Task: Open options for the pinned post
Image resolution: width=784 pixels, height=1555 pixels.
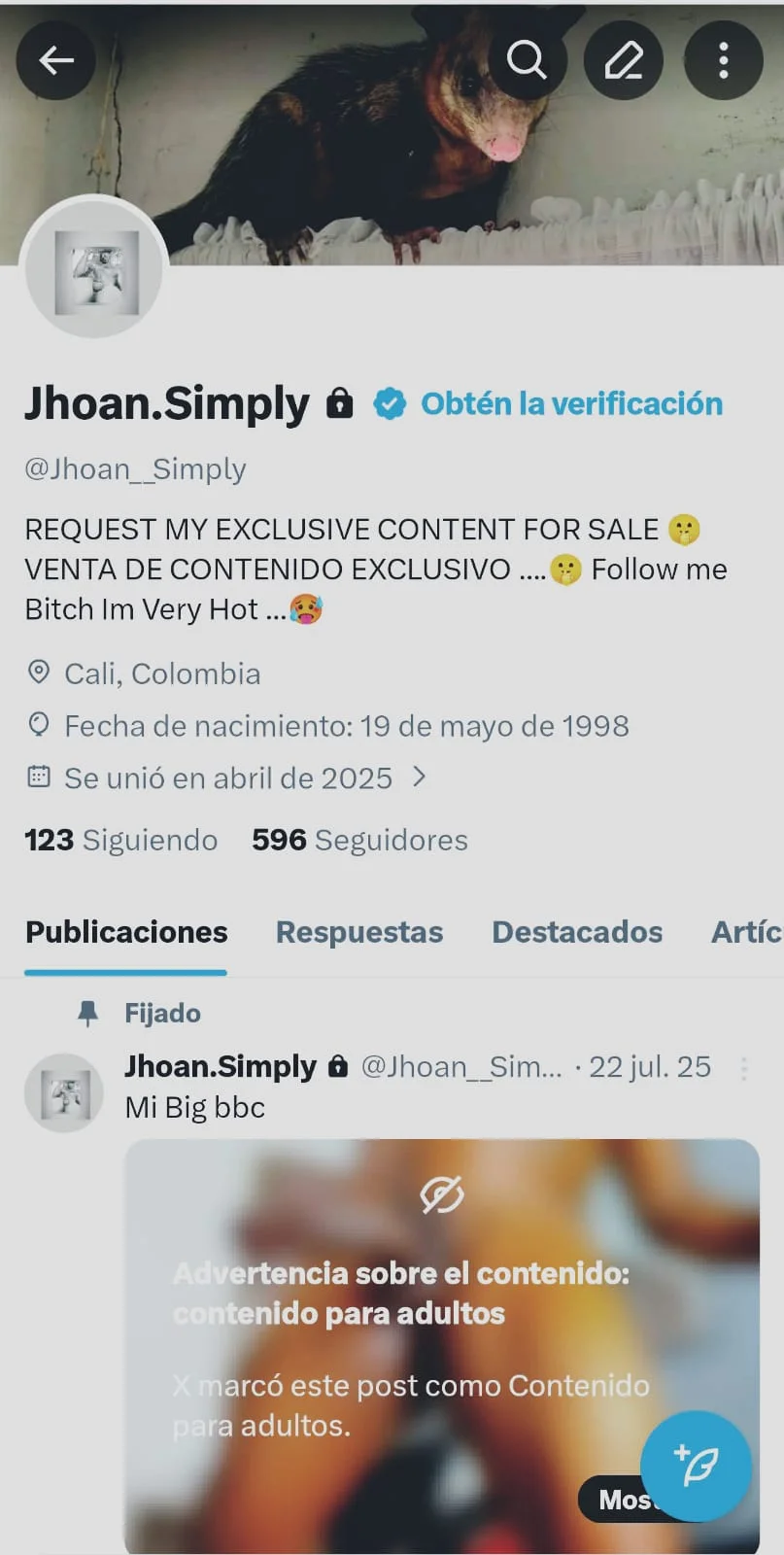Action: tap(743, 1068)
